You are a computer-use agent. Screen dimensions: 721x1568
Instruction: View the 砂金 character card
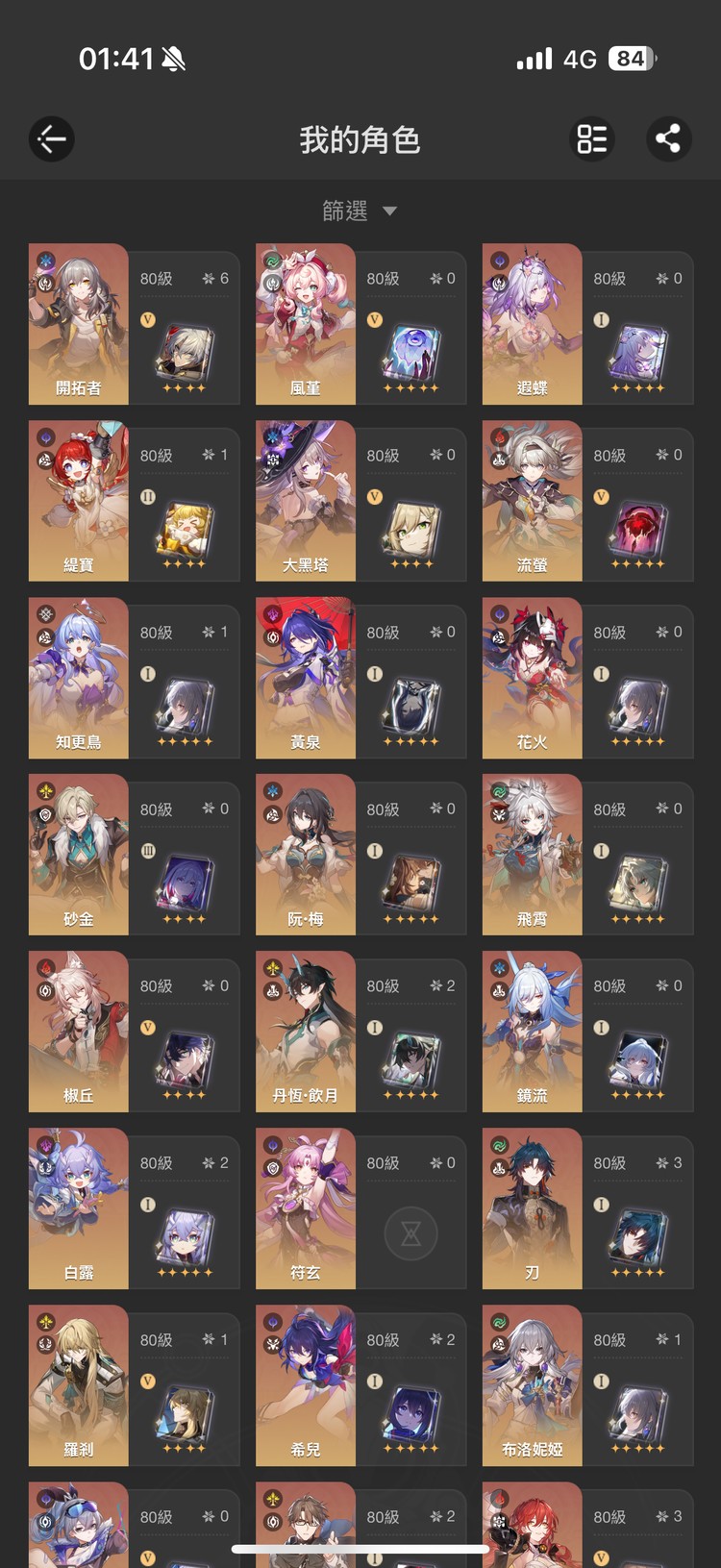(x=134, y=856)
